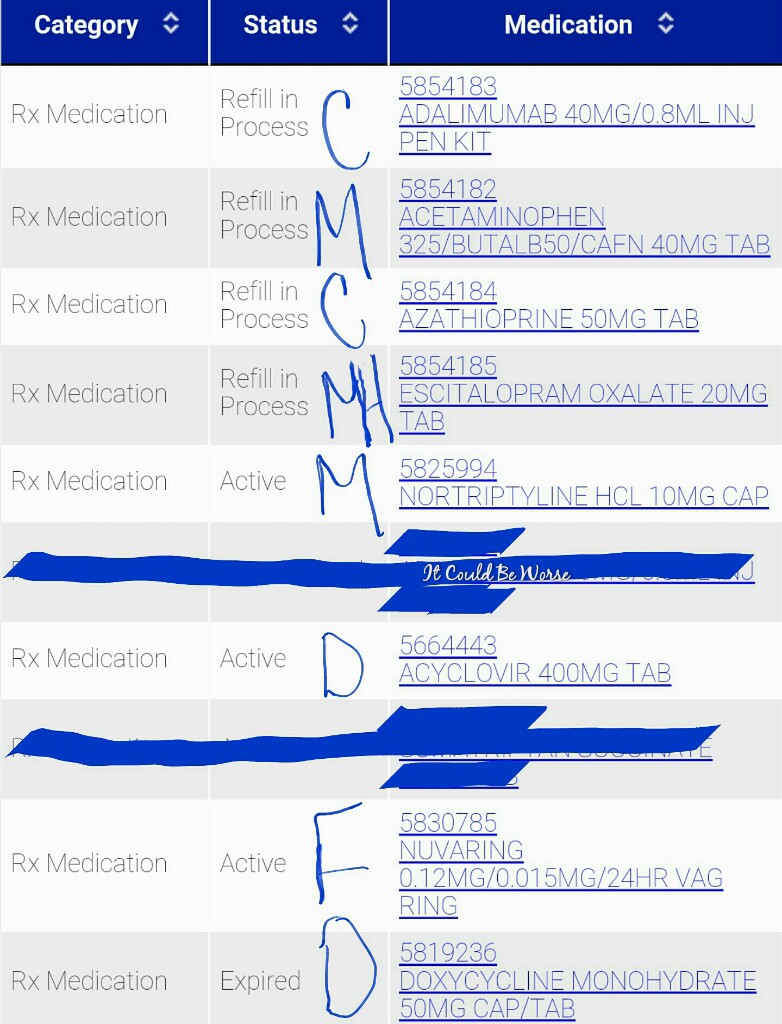View the Nuvaring vaginal ring prescription
Image resolution: width=782 pixels, height=1024 pixels.
(x=560, y=865)
